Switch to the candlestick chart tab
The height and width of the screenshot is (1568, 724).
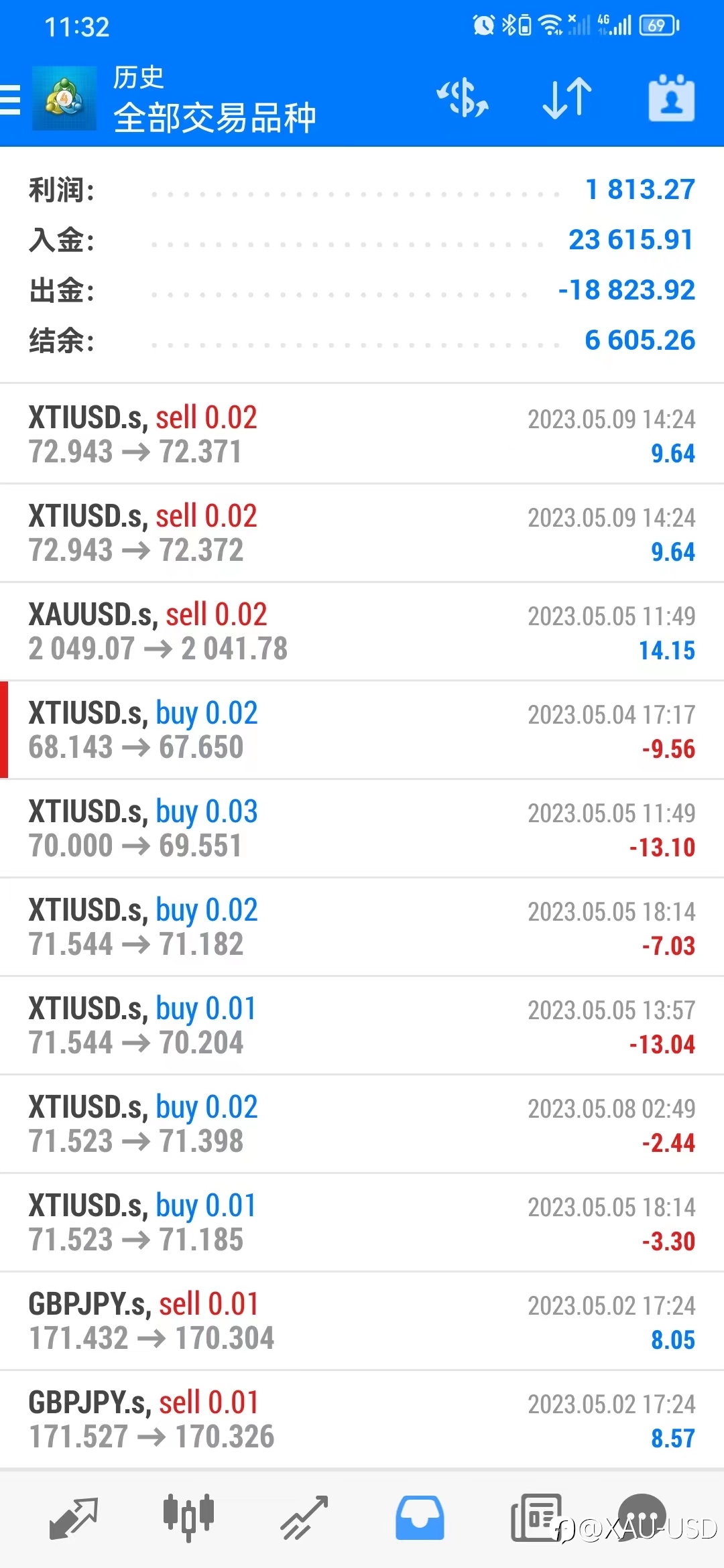pos(188,1517)
